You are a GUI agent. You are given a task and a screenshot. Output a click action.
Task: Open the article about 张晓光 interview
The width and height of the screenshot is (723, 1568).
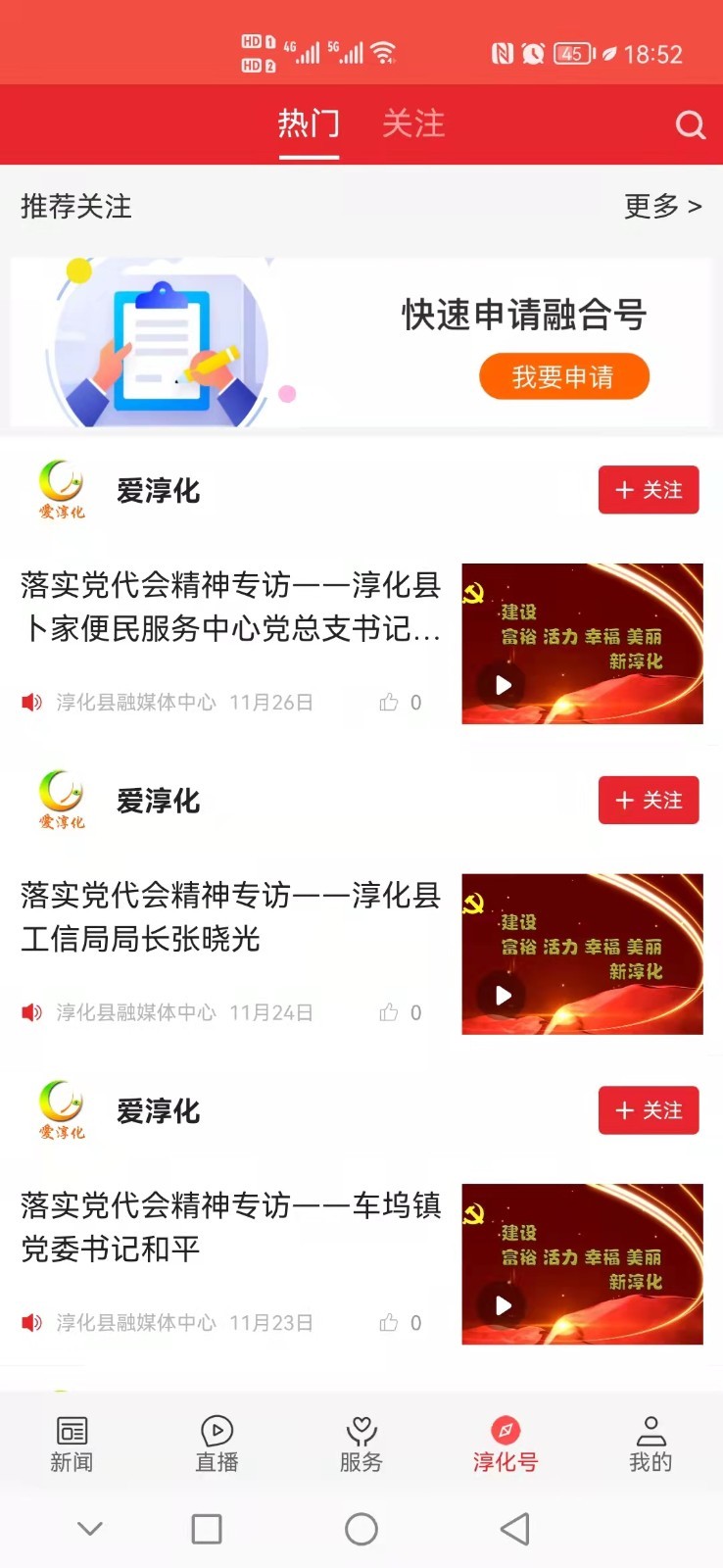pyautogui.click(x=225, y=918)
